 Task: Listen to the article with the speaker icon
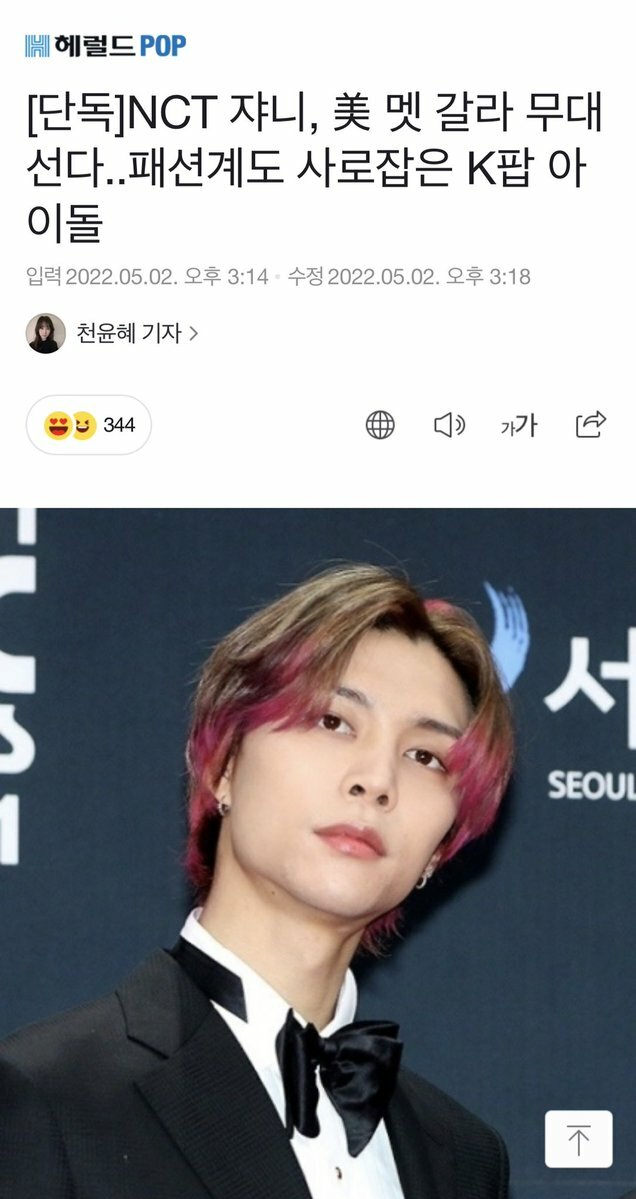point(449,425)
